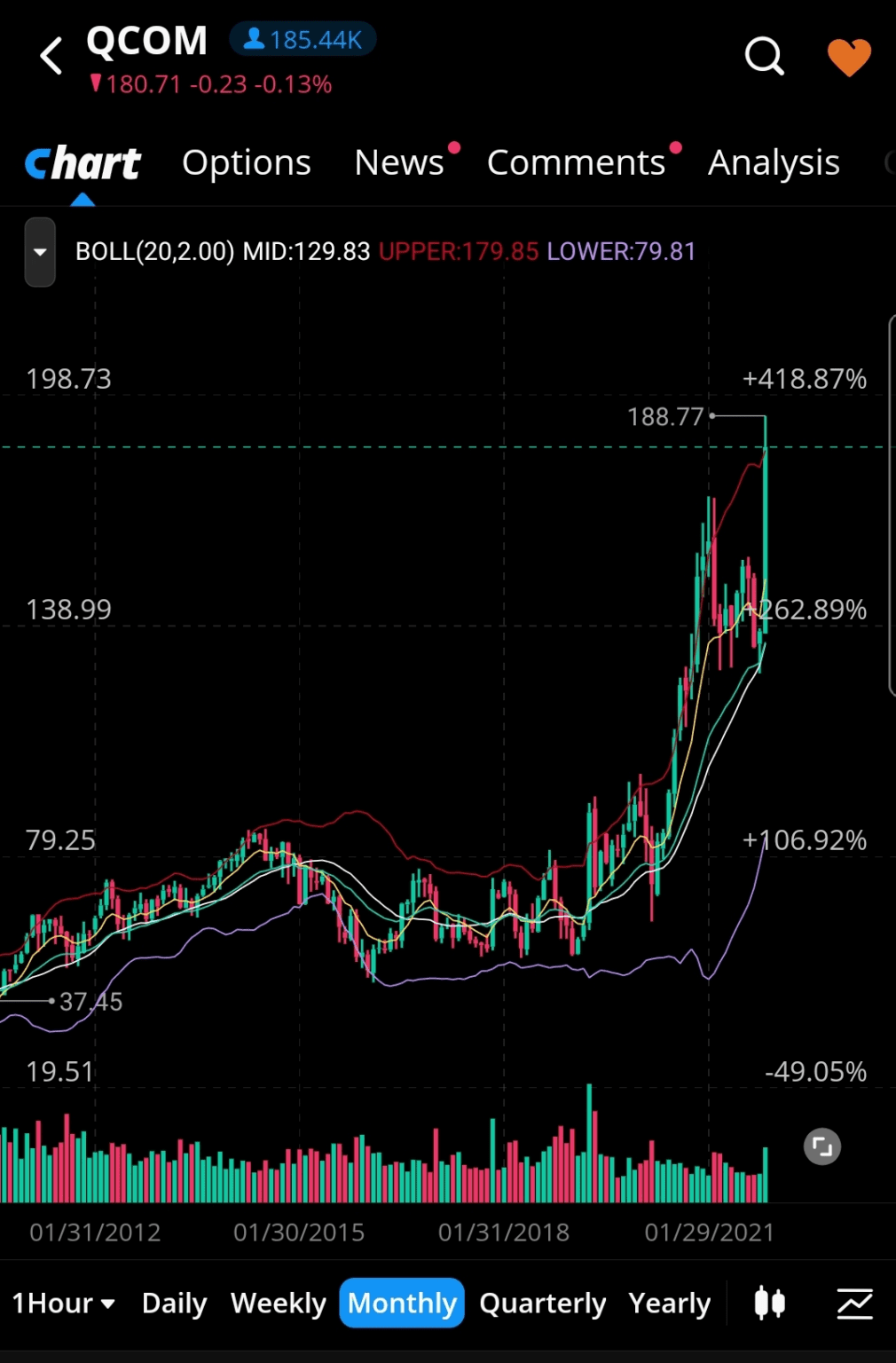Expand chart to fullscreen mode
The image size is (896, 1363).
click(821, 1146)
